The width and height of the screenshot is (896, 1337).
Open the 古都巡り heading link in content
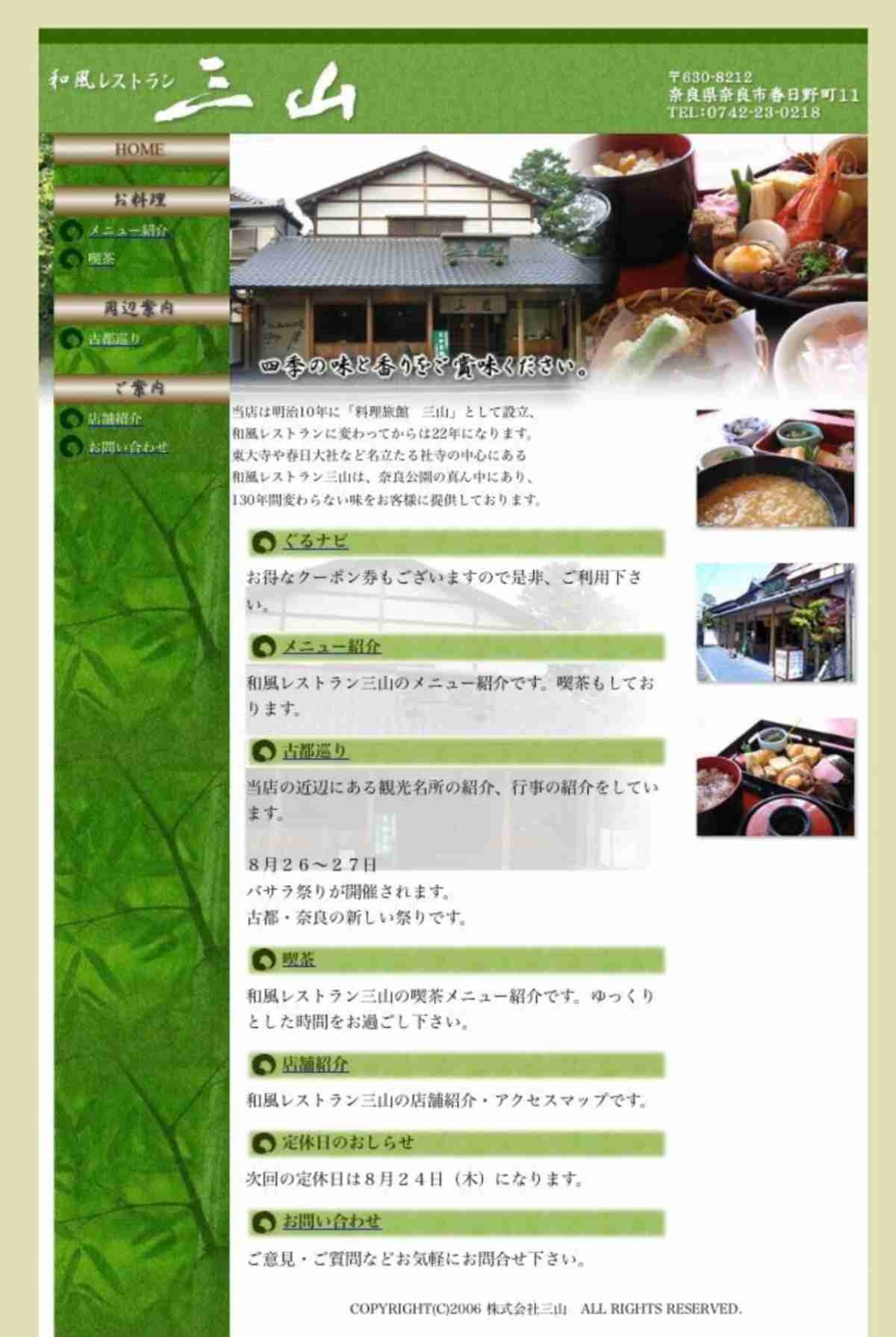[x=315, y=751]
